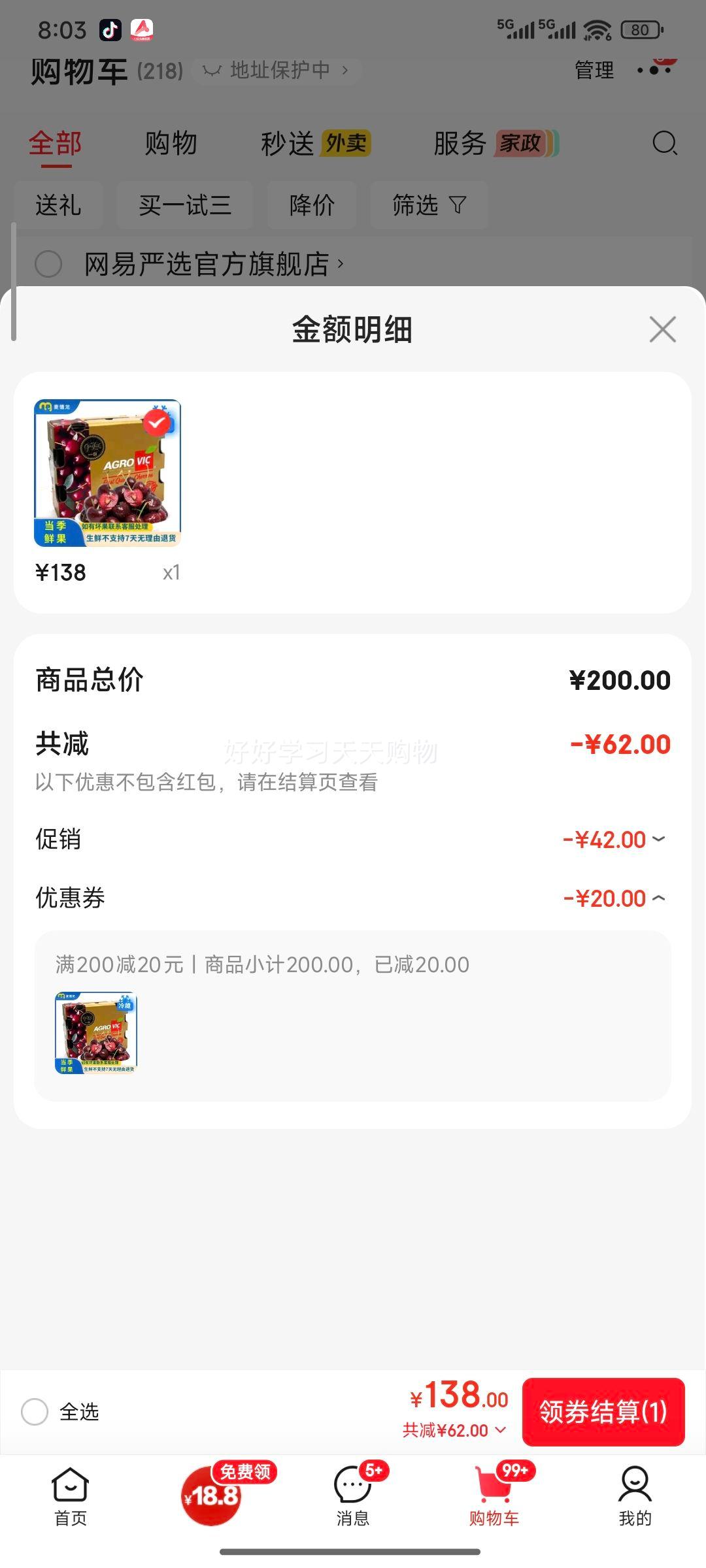Screen dimensions: 706x1568
Task: Open 管理 to manage cart items
Action: point(592,71)
